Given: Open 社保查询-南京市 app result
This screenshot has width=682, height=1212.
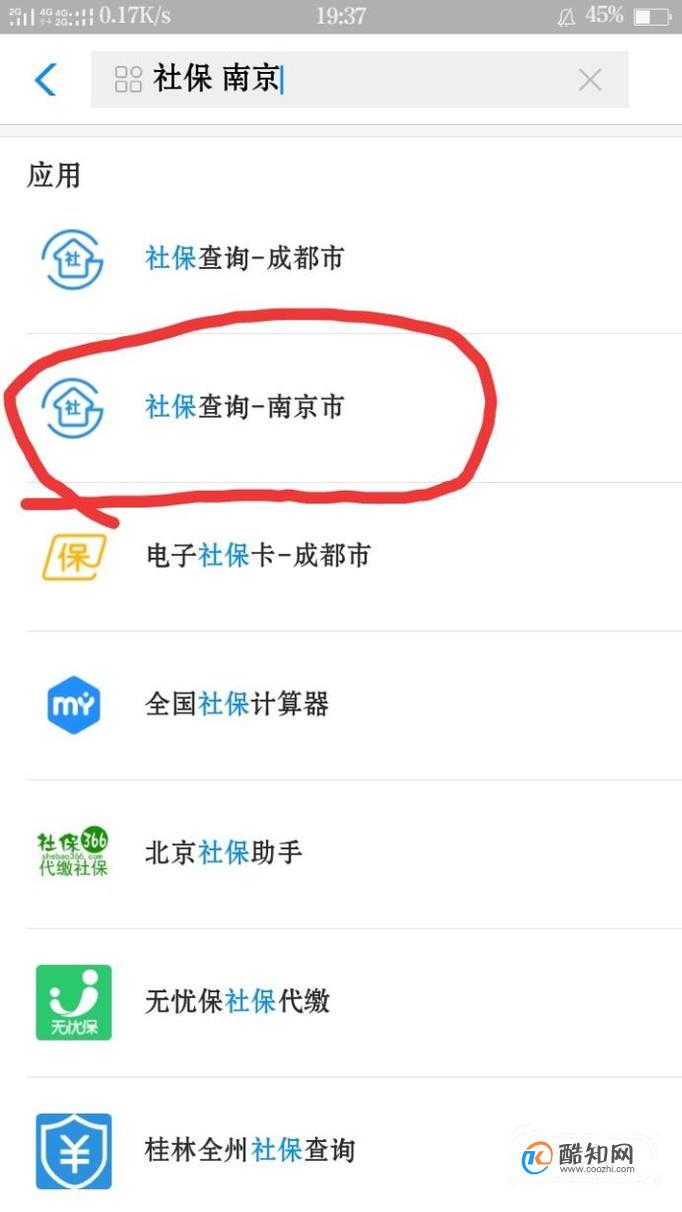Looking at the screenshot, I should [x=244, y=407].
